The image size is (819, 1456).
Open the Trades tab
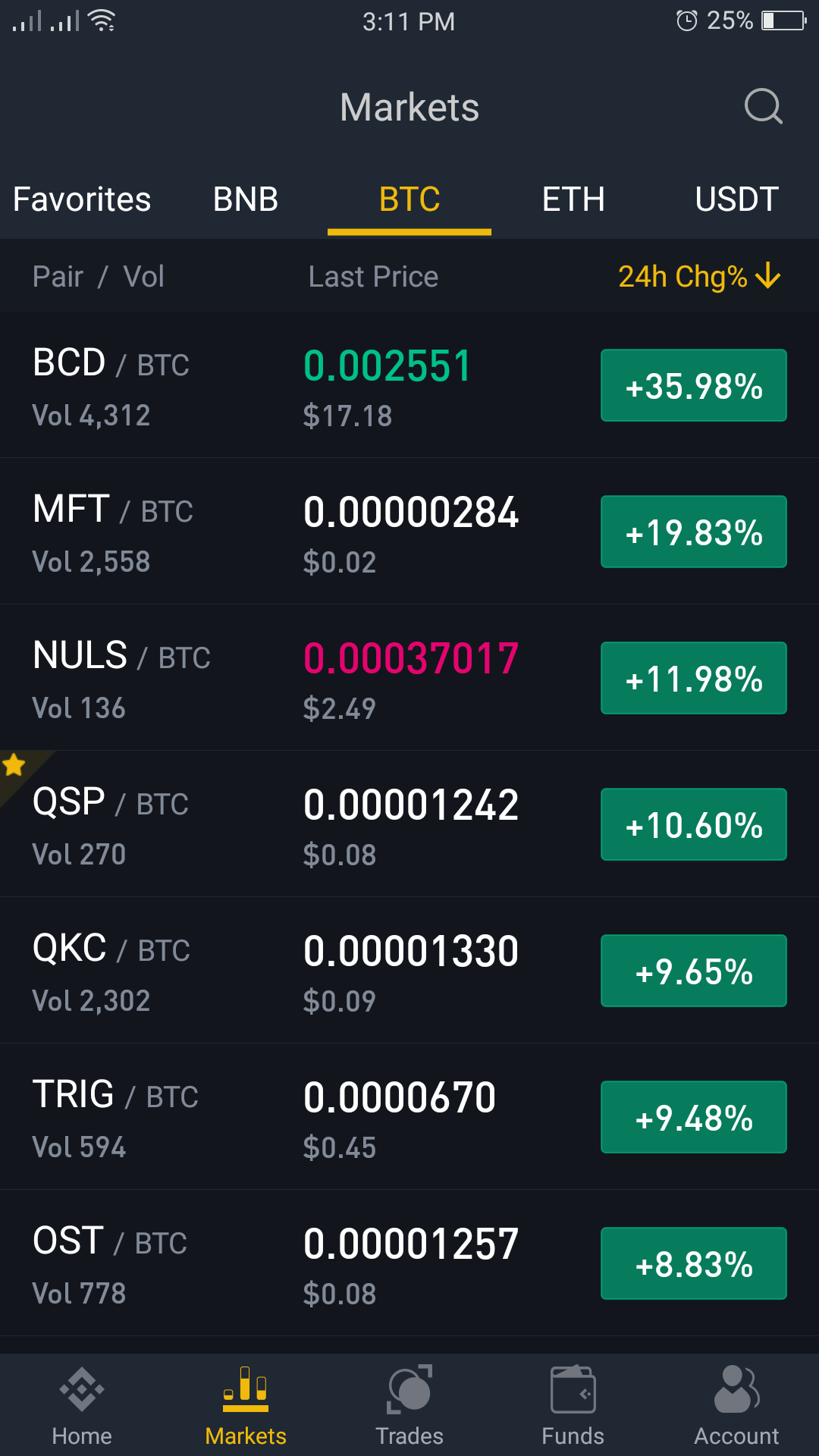pyautogui.click(x=409, y=1407)
